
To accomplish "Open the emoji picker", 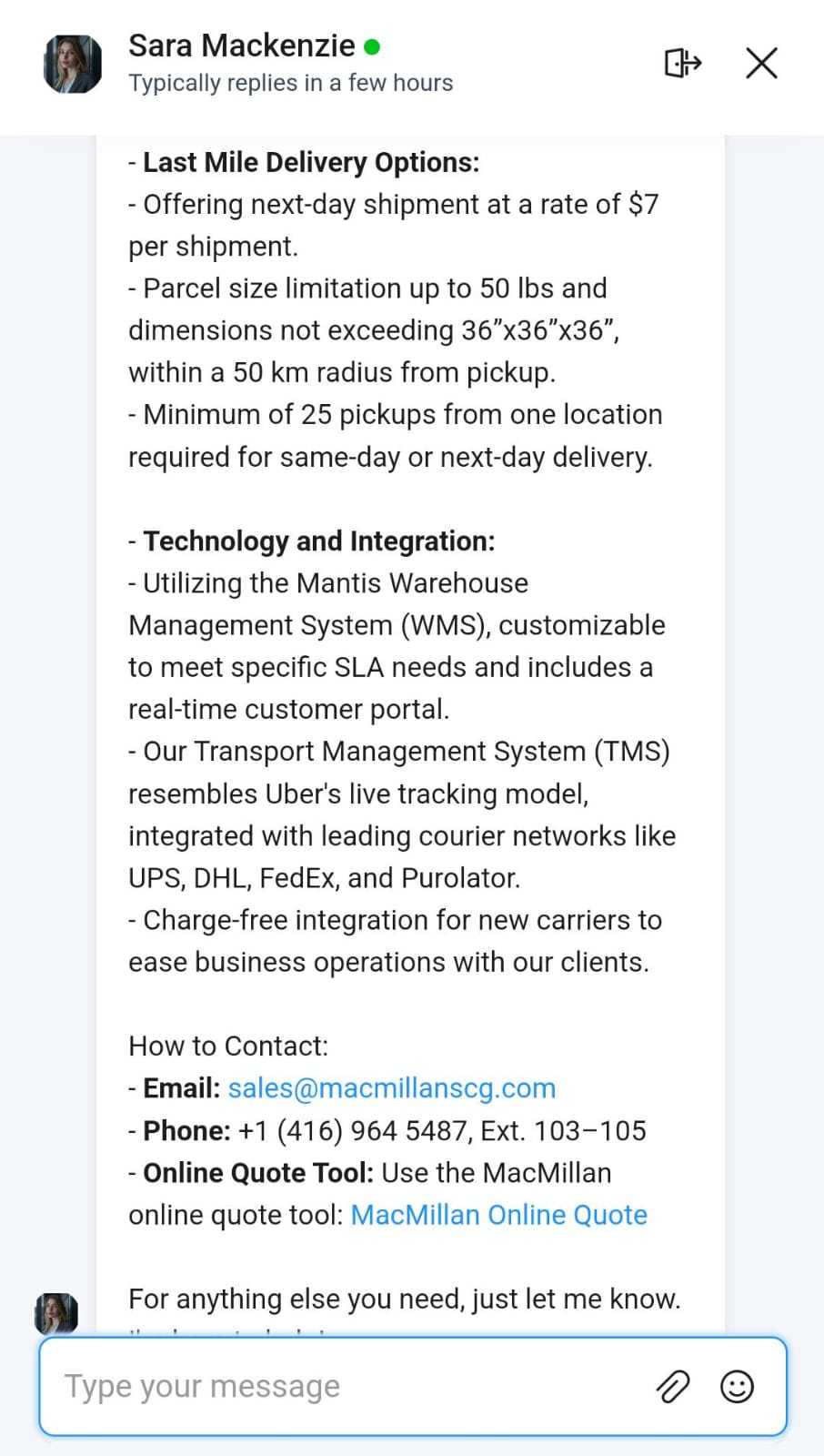I will coord(737,1386).
